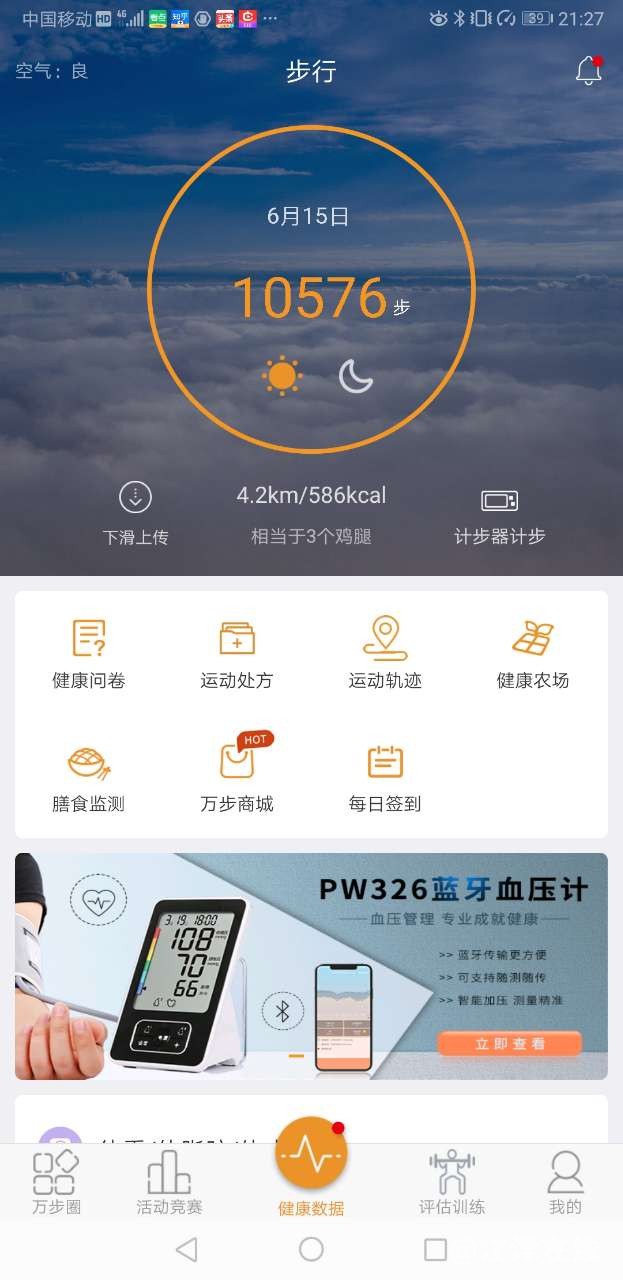Switch to 活动竞赛 tab
This screenshot has width=623, height=1280.
click(x=169, y=1183)
